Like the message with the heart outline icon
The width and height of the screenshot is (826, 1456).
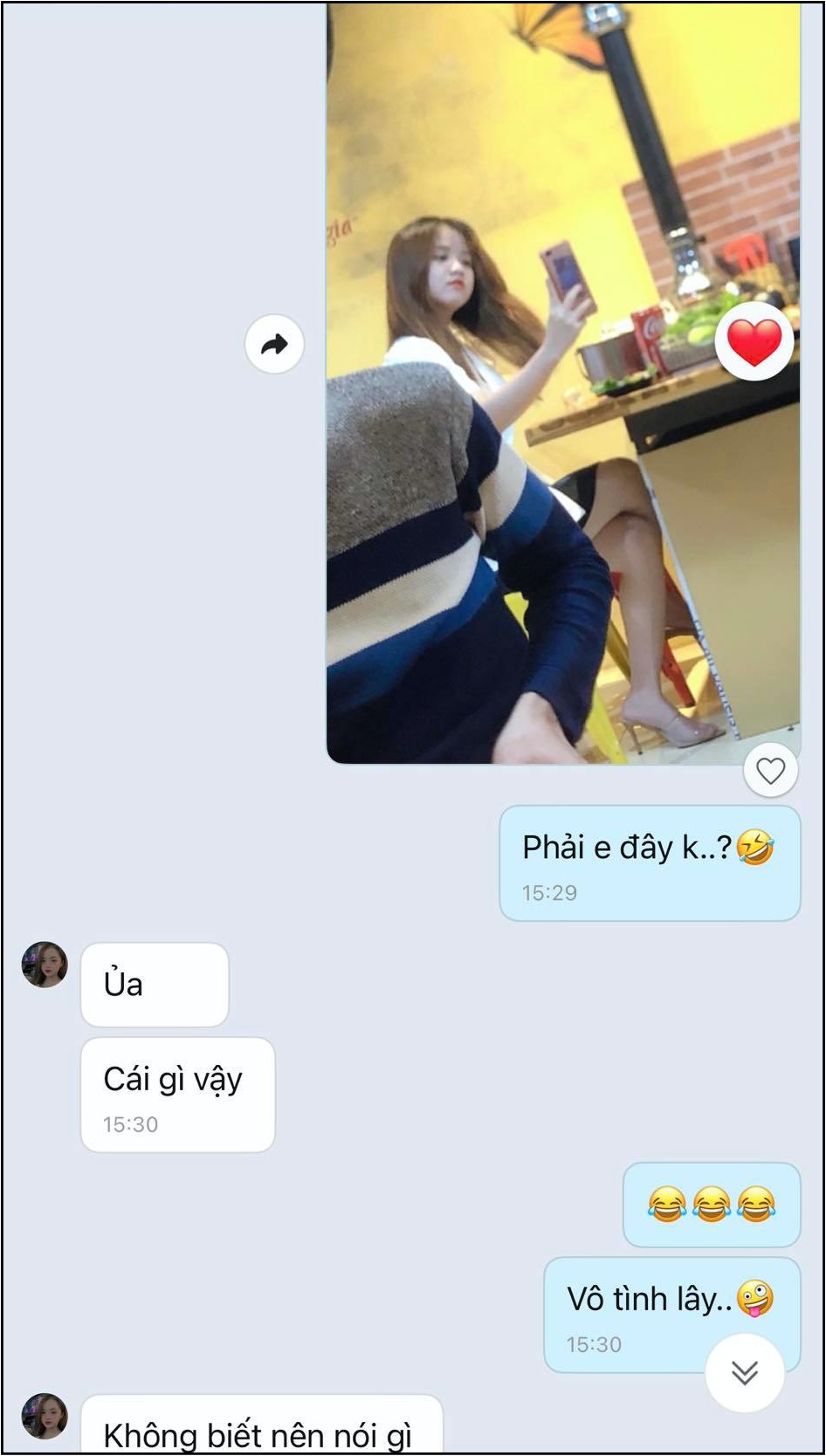(x=770, y=771)
